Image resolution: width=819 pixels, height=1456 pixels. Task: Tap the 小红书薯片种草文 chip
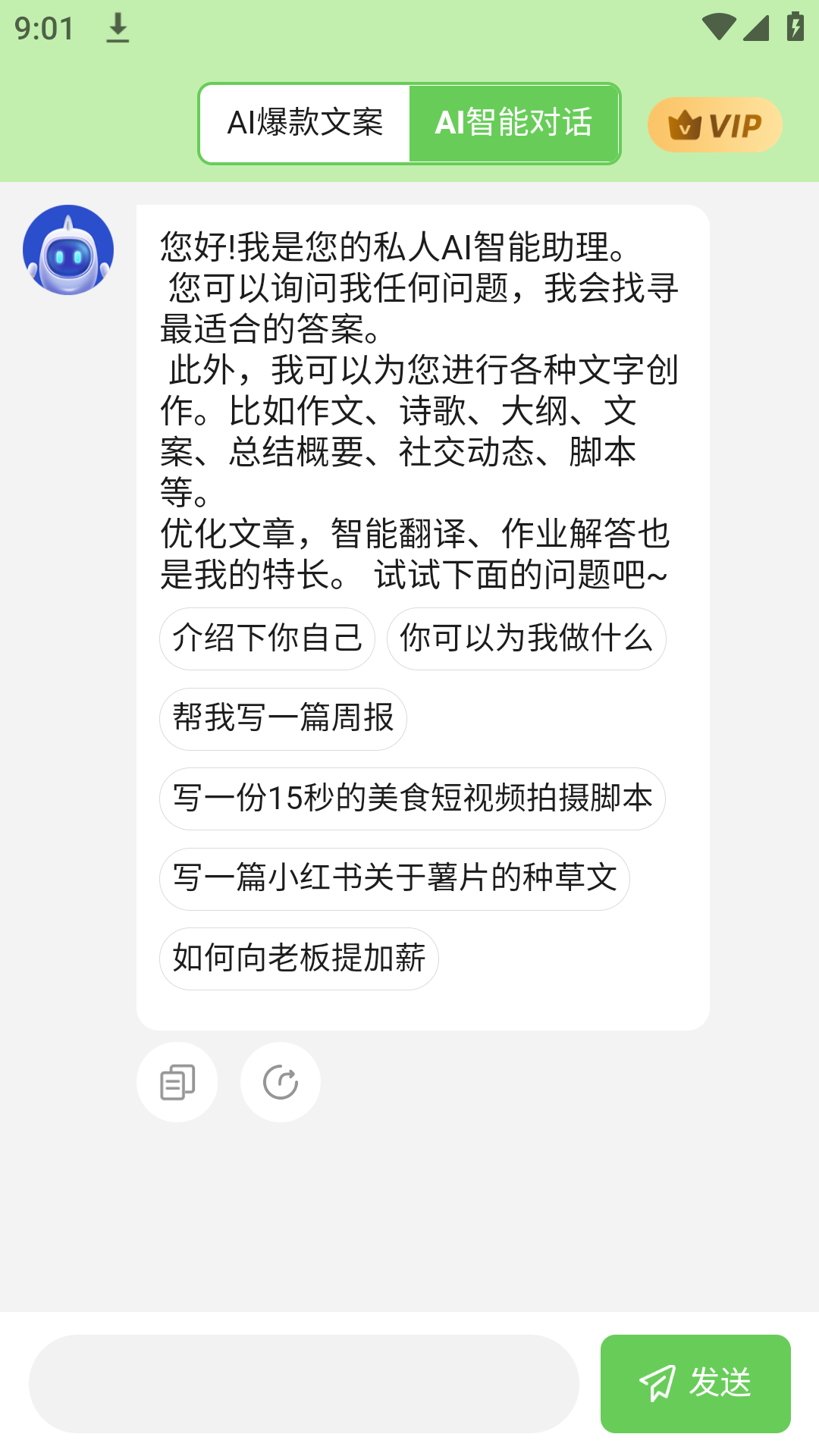pos(394,878)
